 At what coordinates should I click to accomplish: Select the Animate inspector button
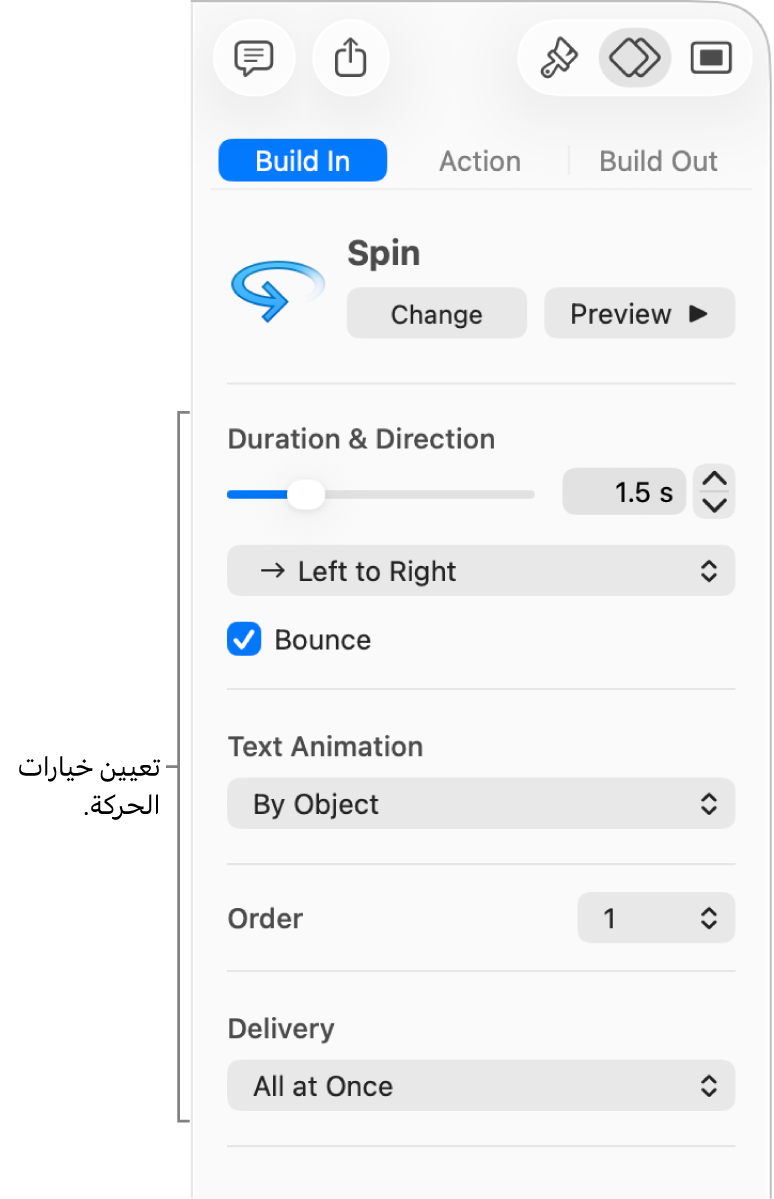tap(634, 59)
